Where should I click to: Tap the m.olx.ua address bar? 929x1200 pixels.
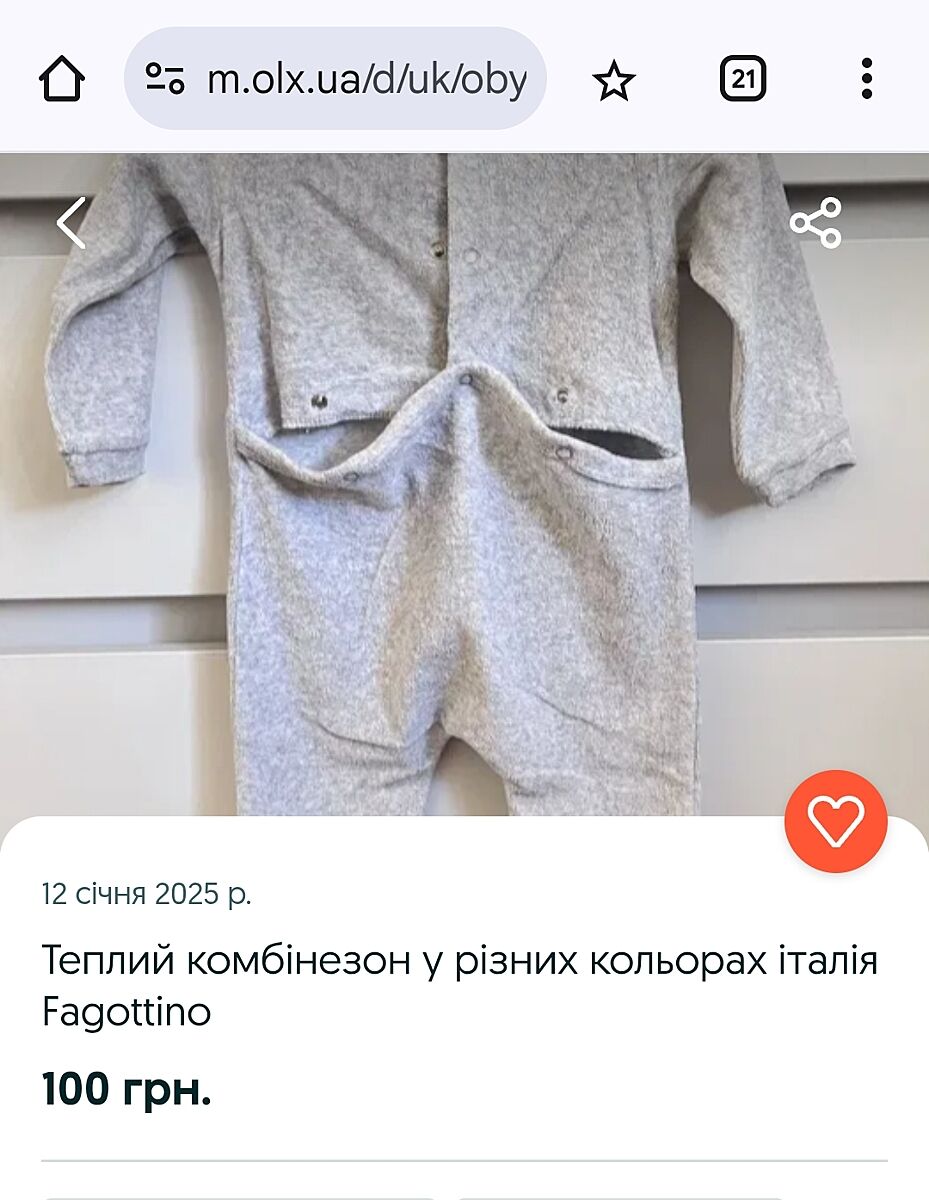pyautogui.click(x=365, y=79)
